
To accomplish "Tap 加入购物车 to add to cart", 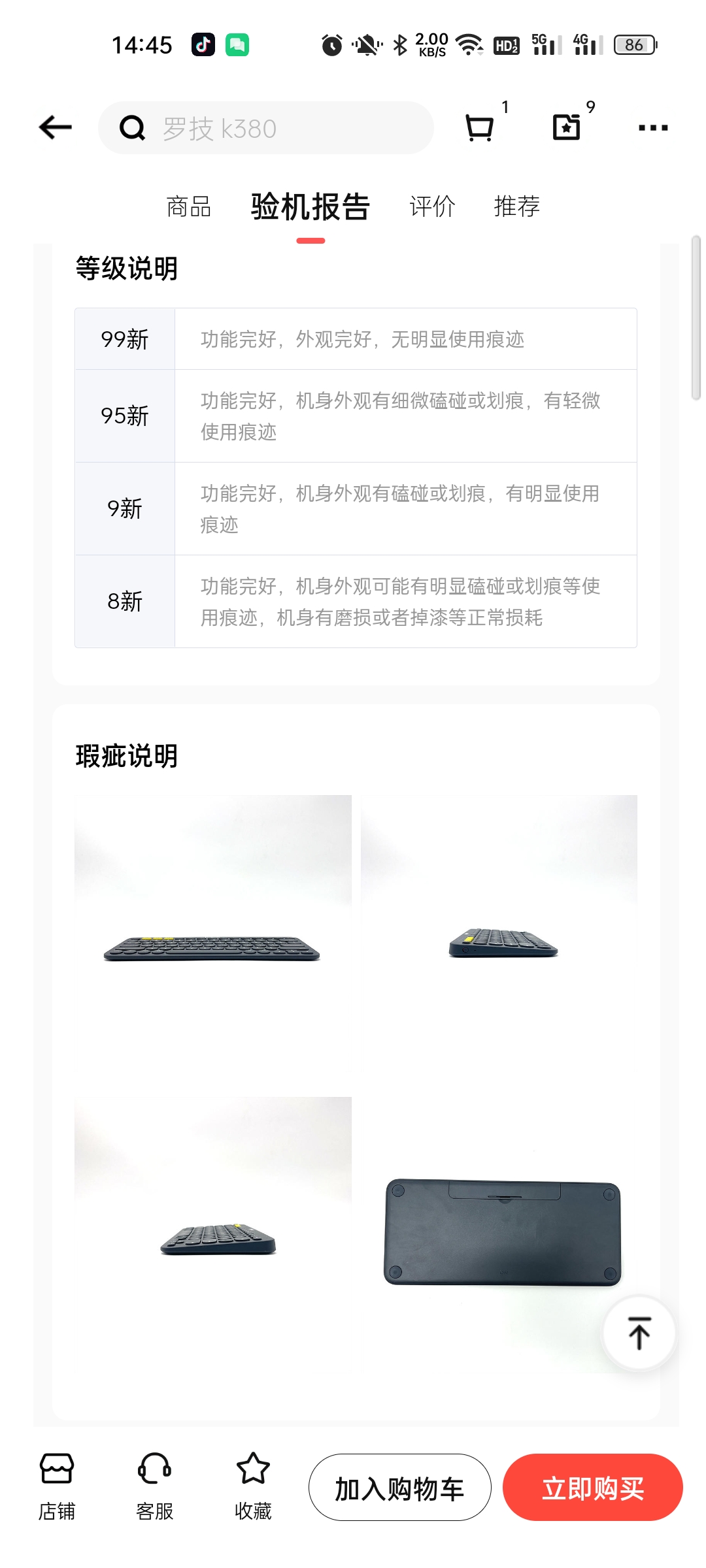I will (399, 1488).
